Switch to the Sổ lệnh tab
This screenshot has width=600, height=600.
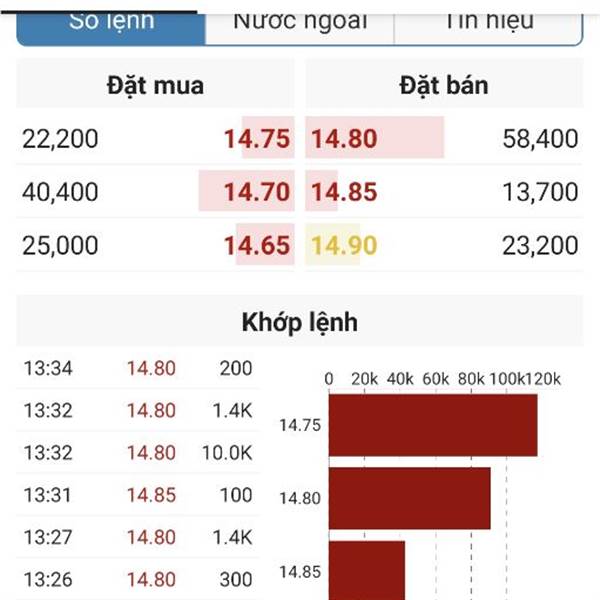pos(111,21)
